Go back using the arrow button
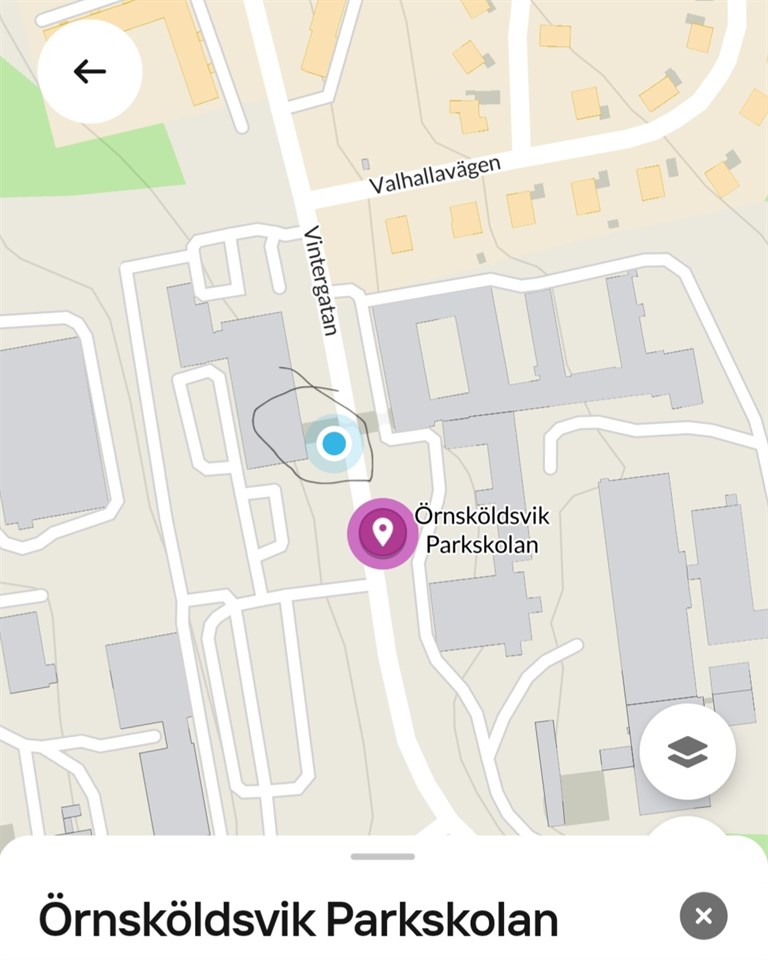Viewport: 768px width, 960px height. click(90, 71)
